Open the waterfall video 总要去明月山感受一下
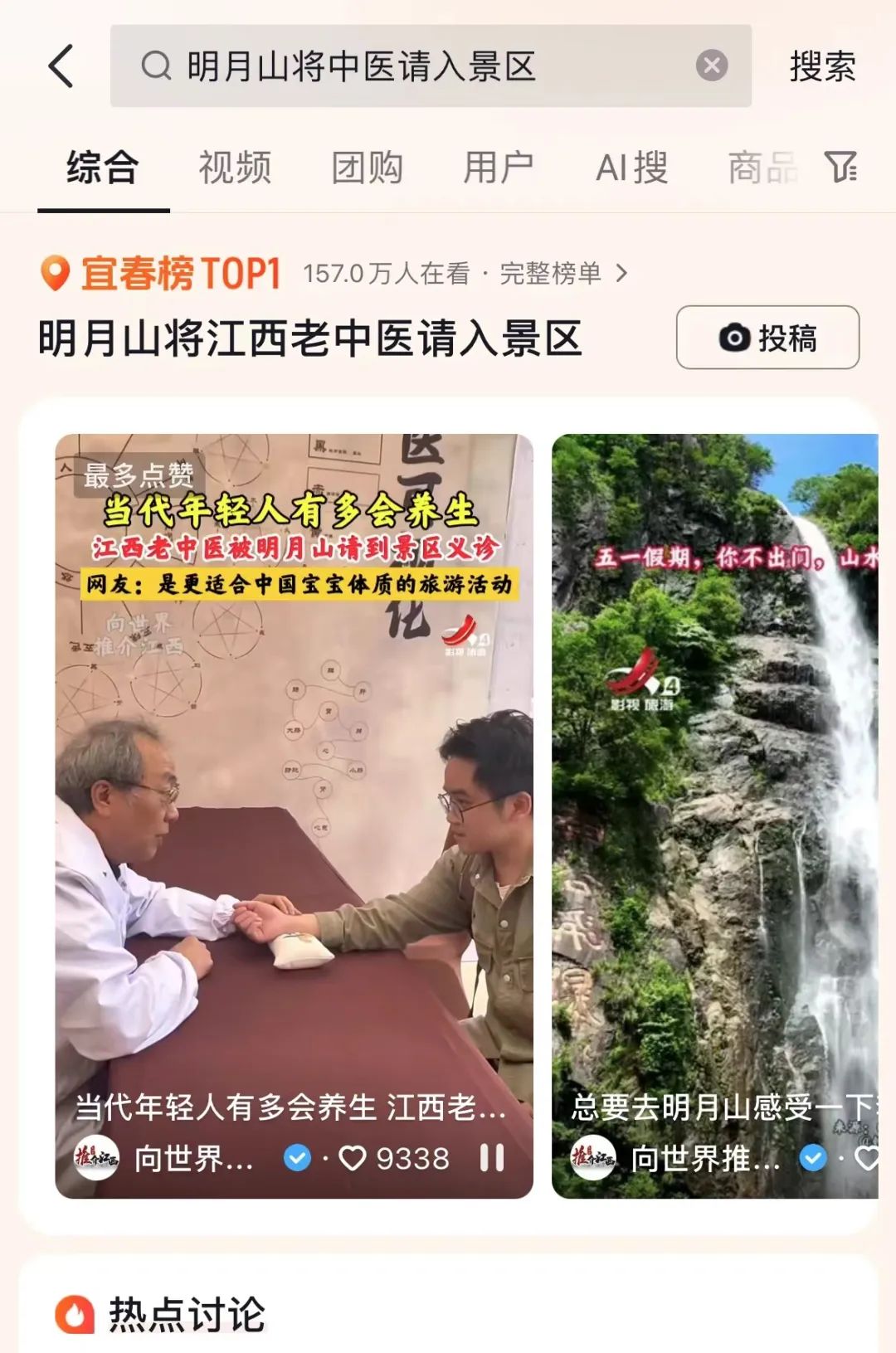 point(715,788)
